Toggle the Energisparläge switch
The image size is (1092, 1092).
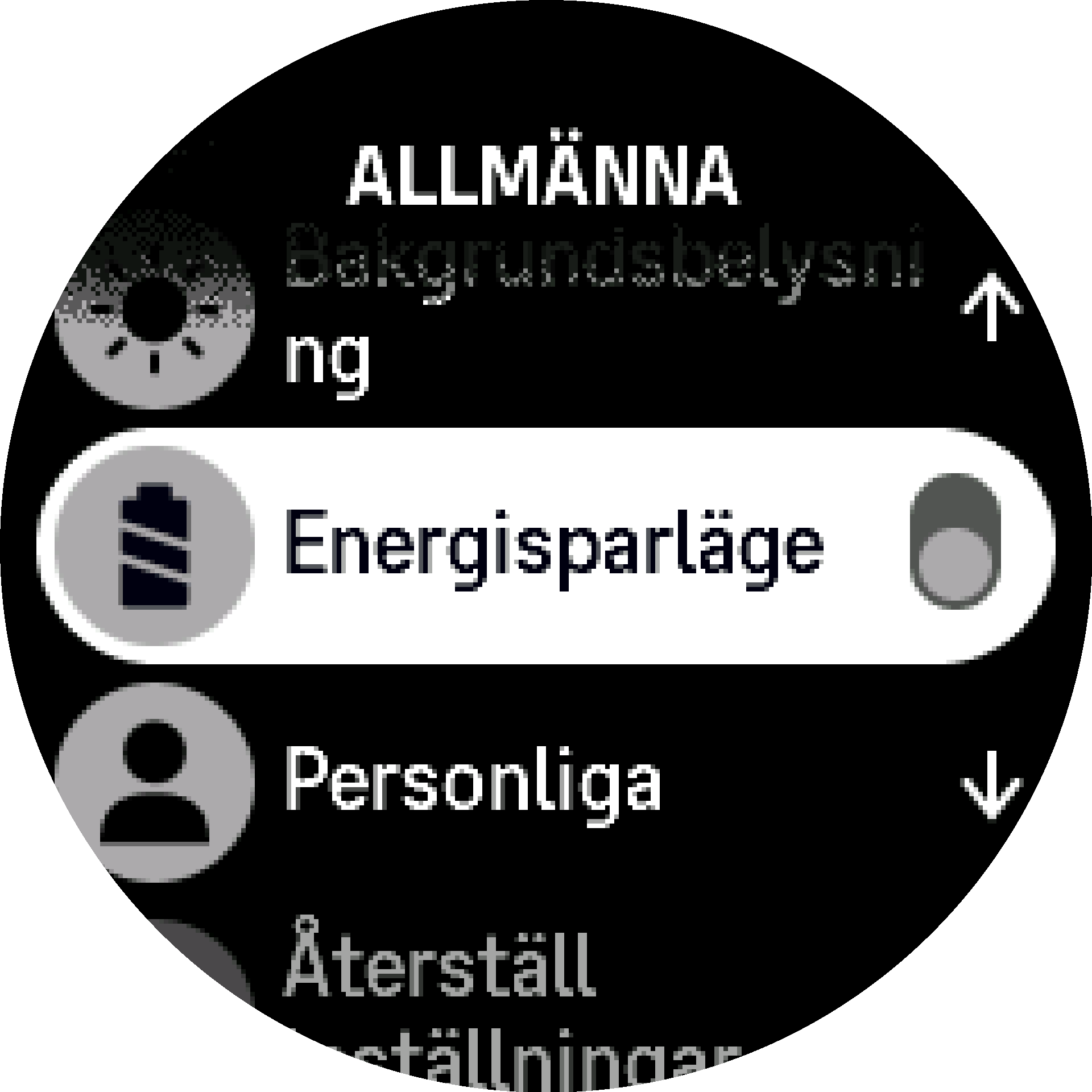[x=954, y=541]
